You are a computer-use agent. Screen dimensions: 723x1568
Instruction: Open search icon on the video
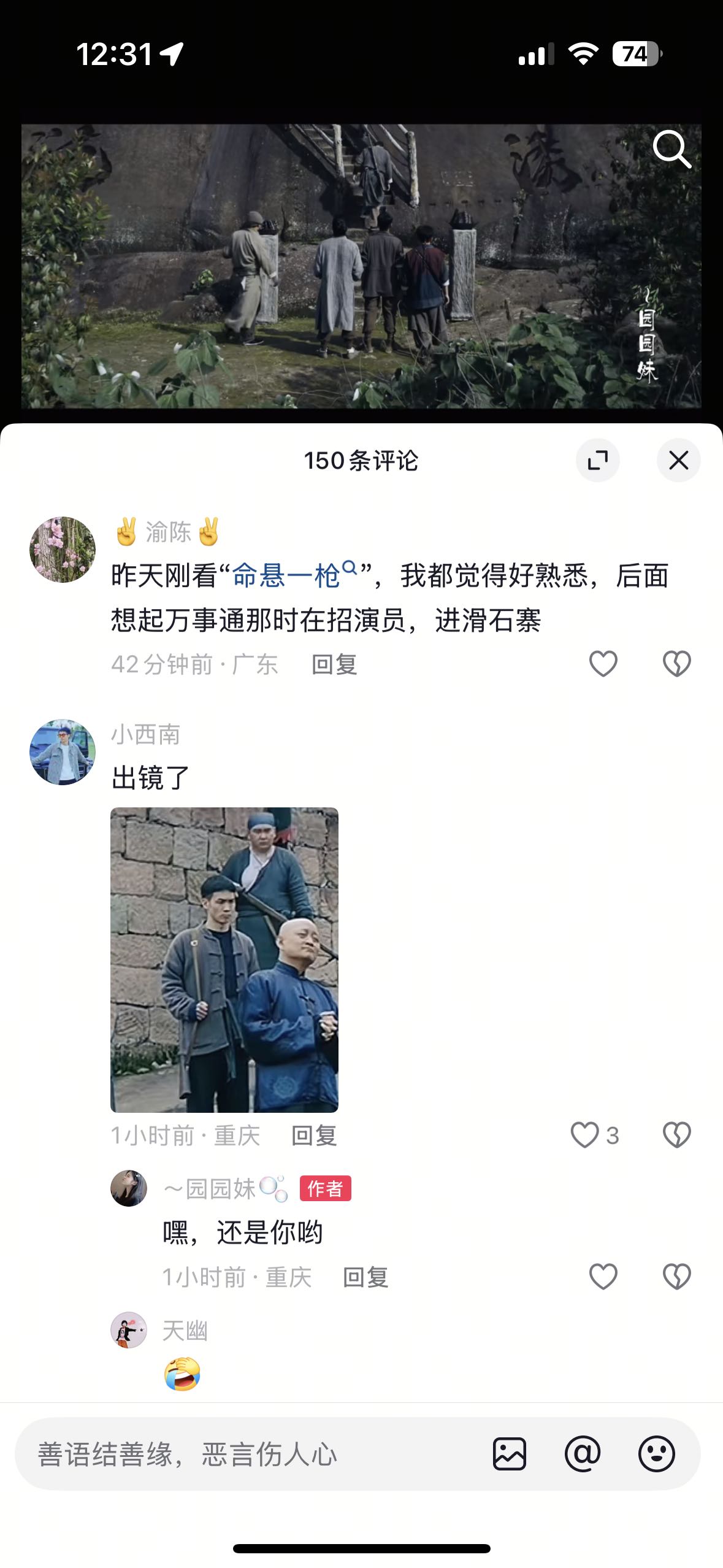point(671,149)
